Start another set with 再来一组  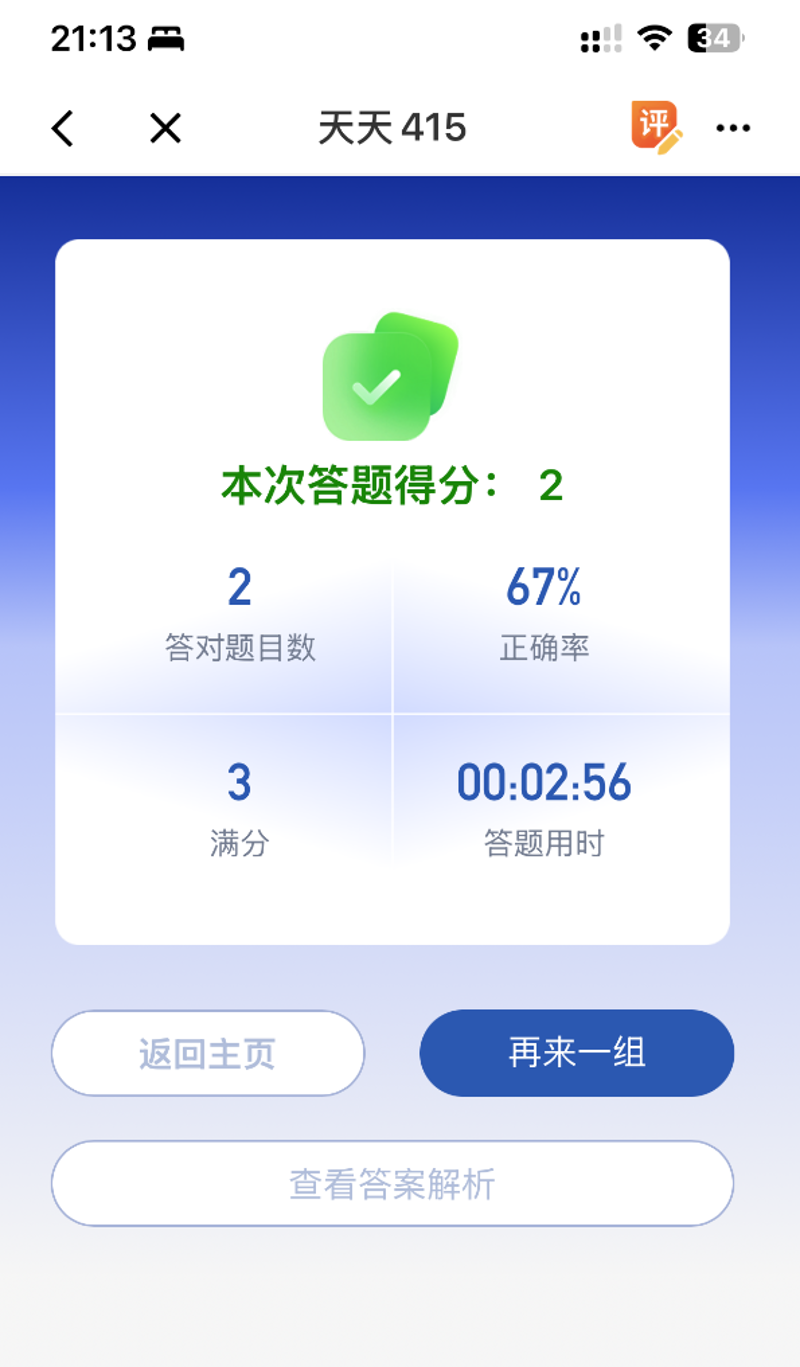(577, 1053)
